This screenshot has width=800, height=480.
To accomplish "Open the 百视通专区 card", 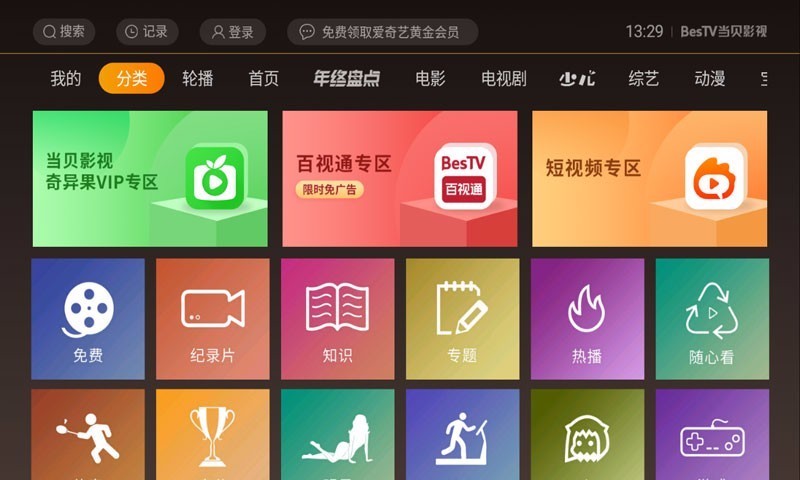I will coord(400,178).
